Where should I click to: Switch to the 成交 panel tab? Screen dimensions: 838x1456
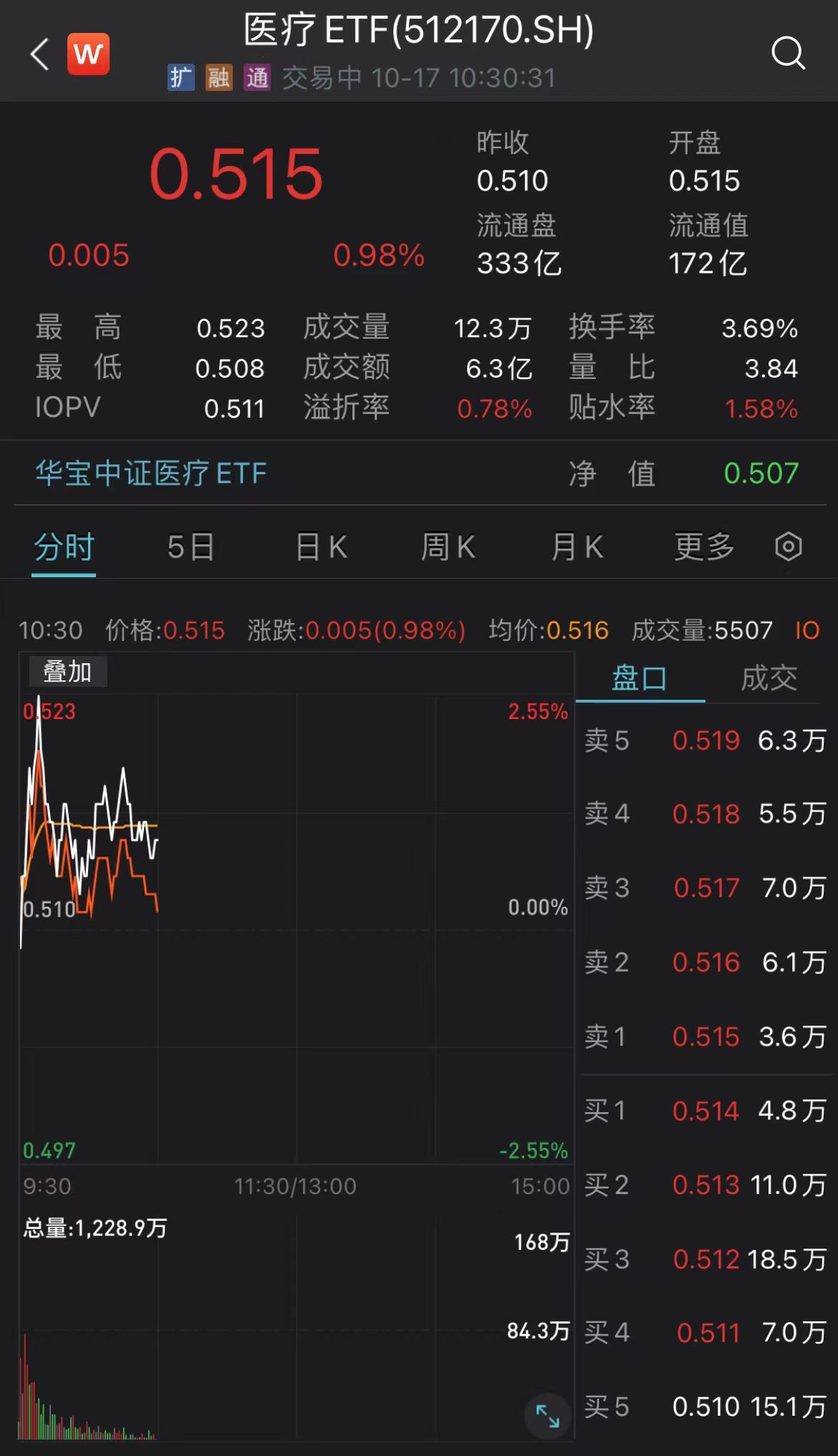pyautogui.click(x=770, y=678)
